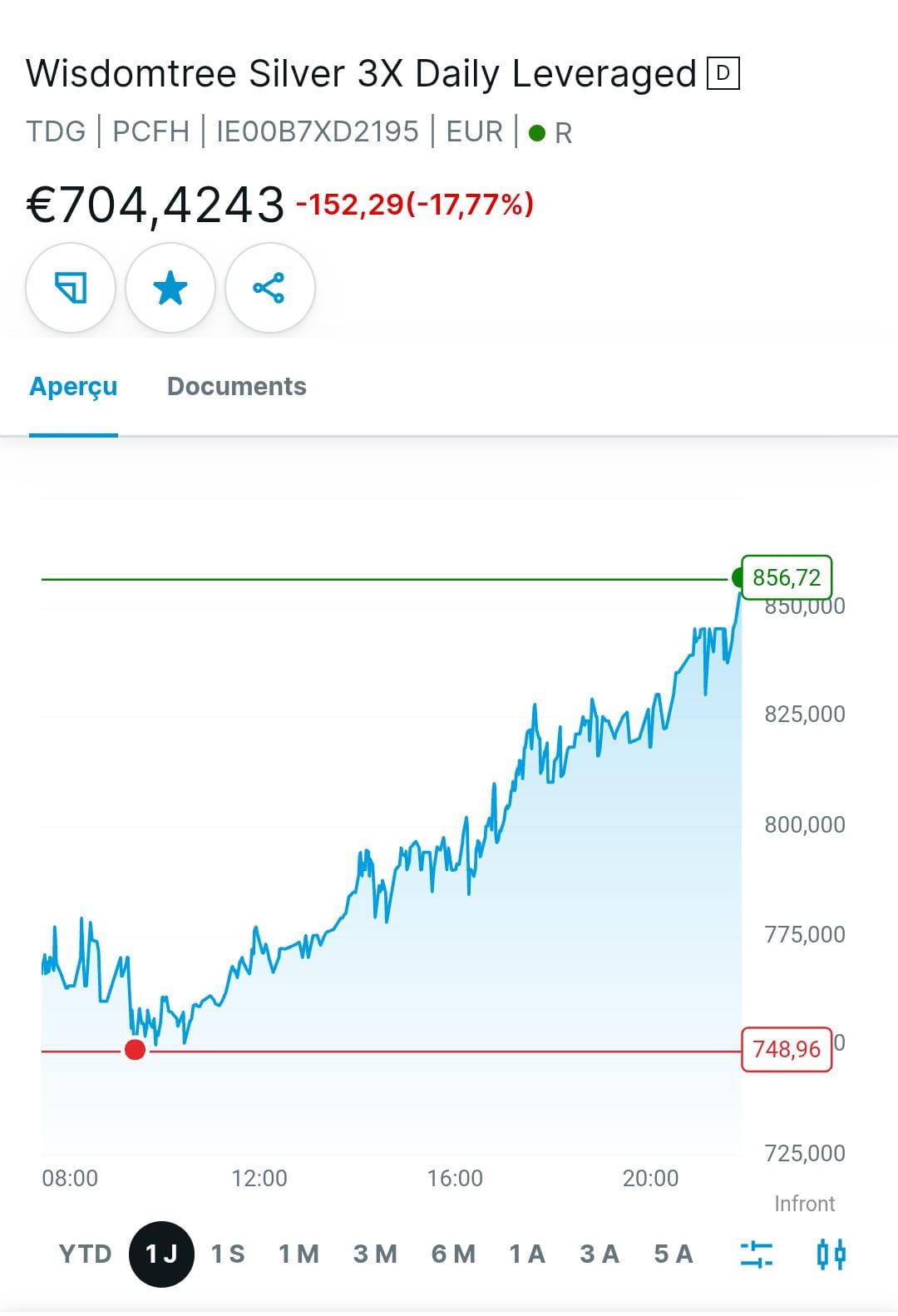
Task: Open the chart settings sliders
Action: point(757,1254)
